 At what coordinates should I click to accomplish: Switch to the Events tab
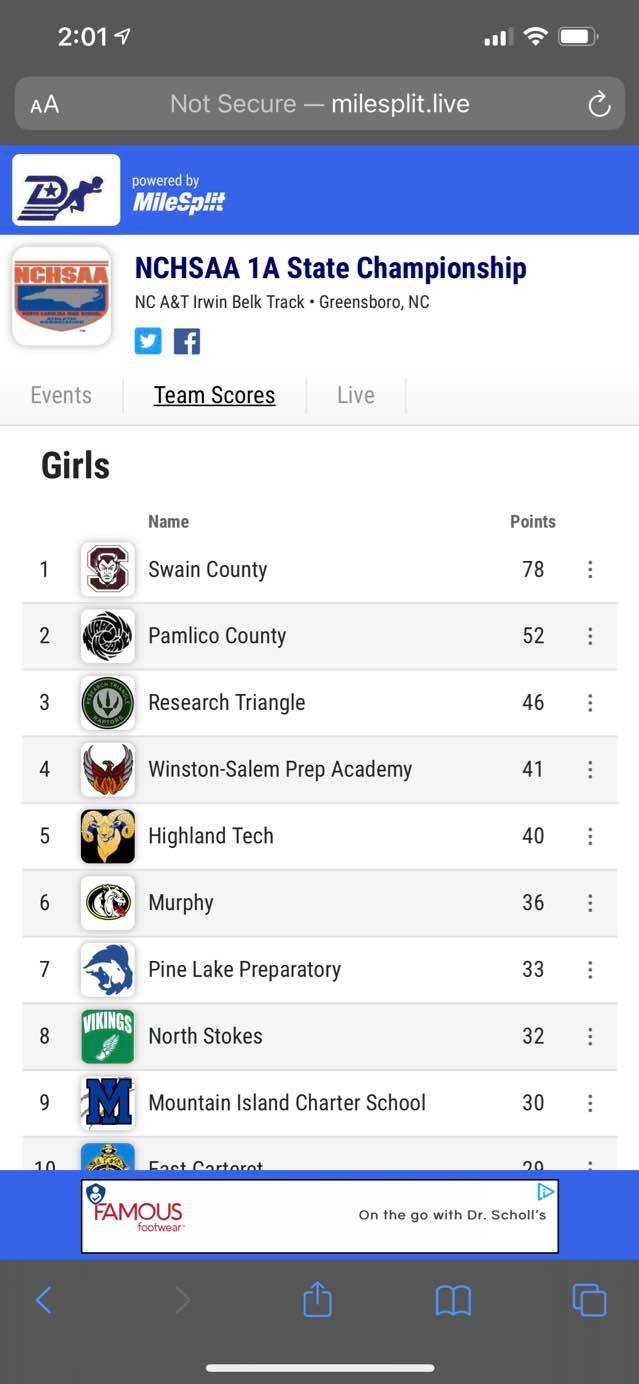coord(61,395)
